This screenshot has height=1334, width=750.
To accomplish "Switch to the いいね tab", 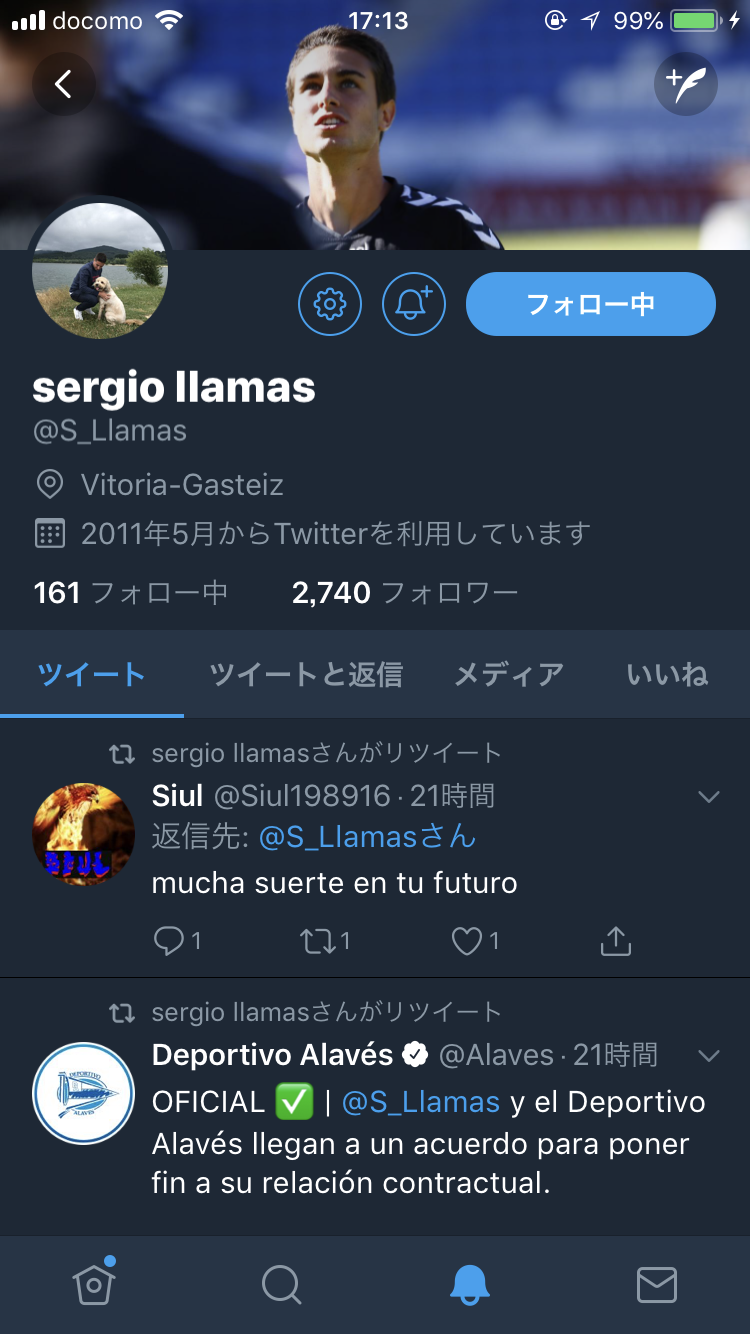I will (667, 675).
